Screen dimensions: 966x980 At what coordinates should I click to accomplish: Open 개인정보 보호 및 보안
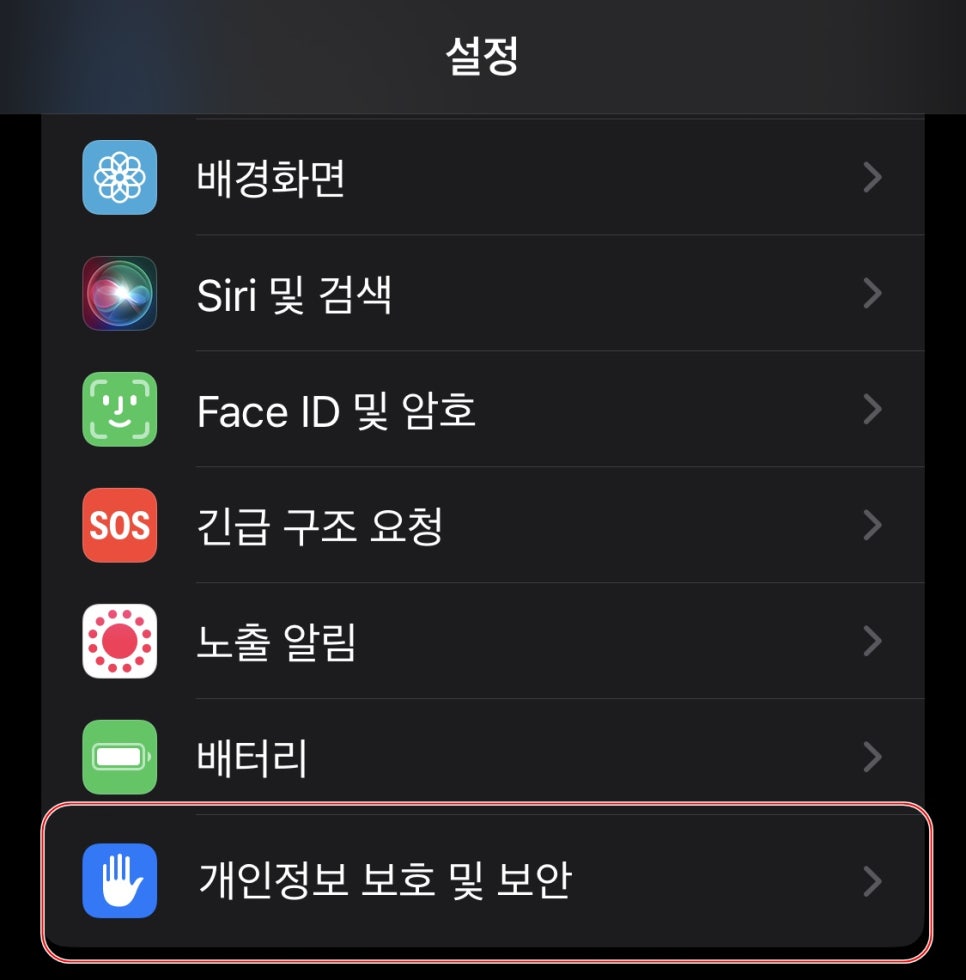point(483,881)
